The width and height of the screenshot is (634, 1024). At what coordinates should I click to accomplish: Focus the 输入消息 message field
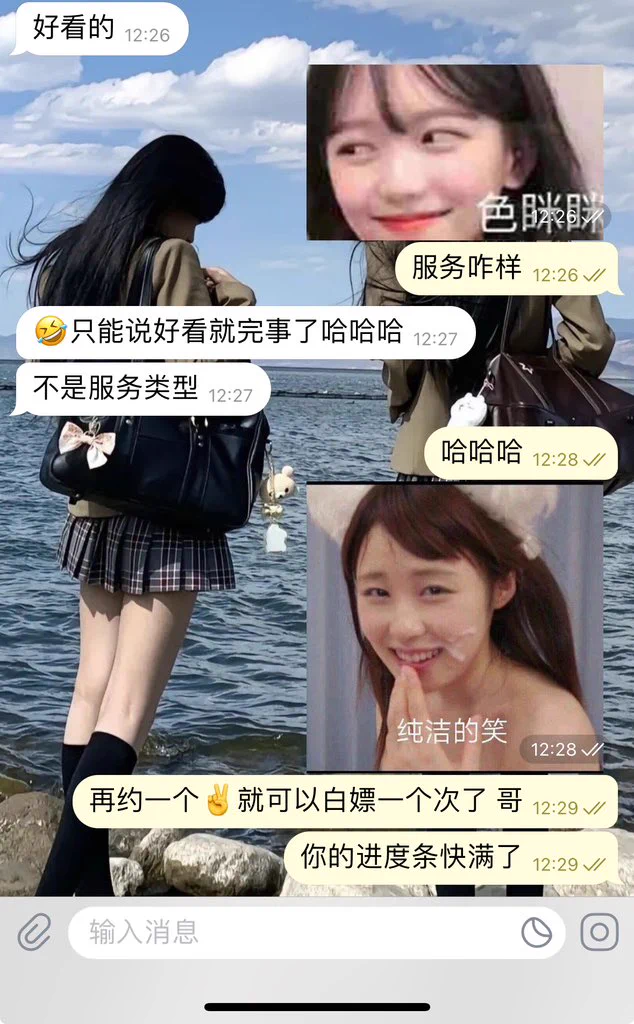290,933
